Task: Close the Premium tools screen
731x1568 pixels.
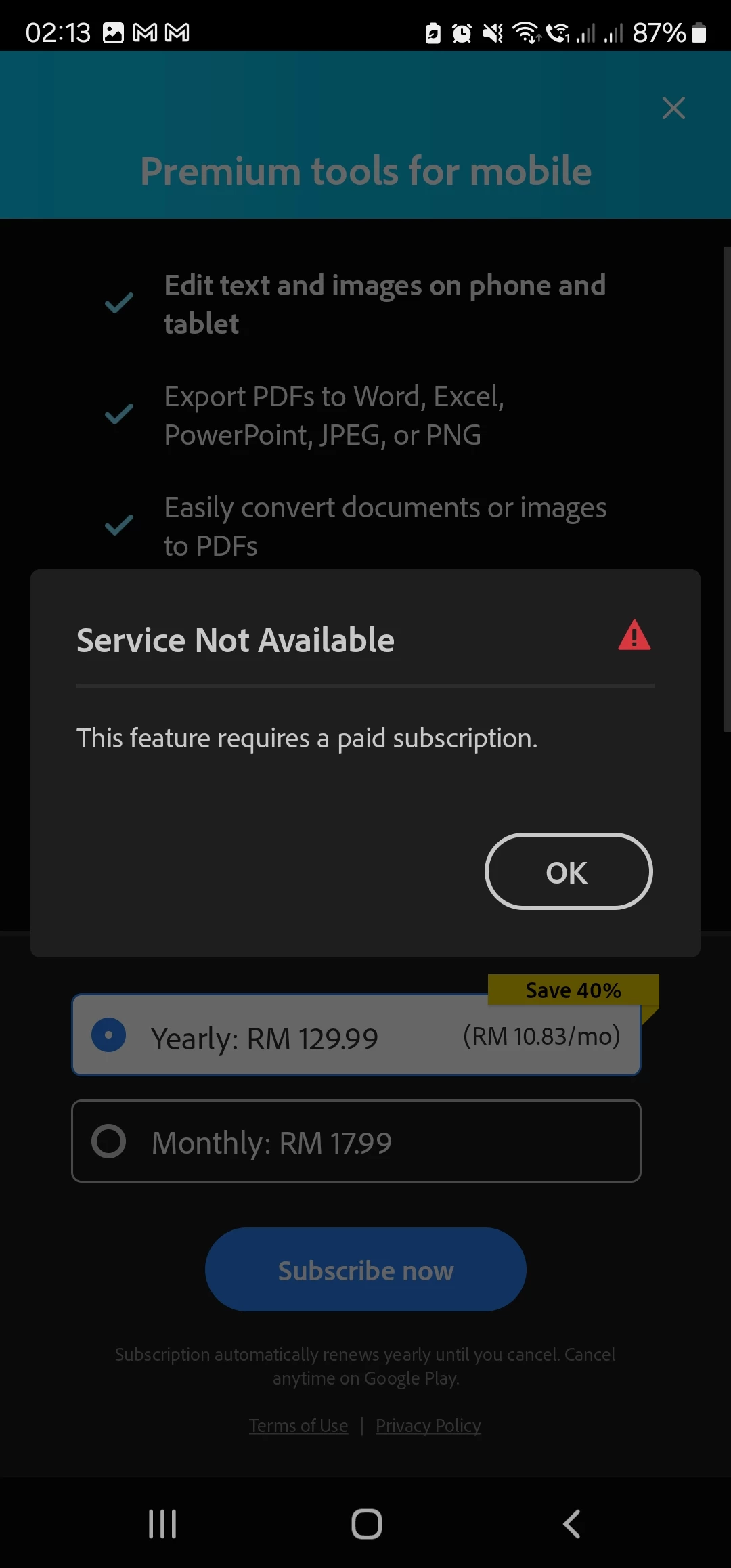Action: pyautogui.click(x=673, y=108)
